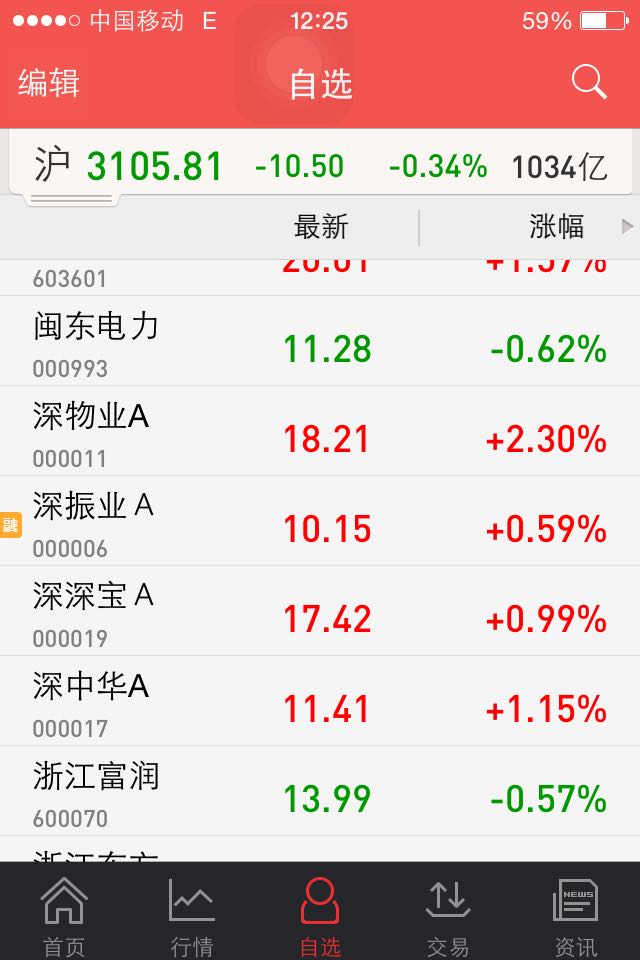Open the 深深宝A stock row
This screenshot has height=960, width=640.
(x=320, y=611)
